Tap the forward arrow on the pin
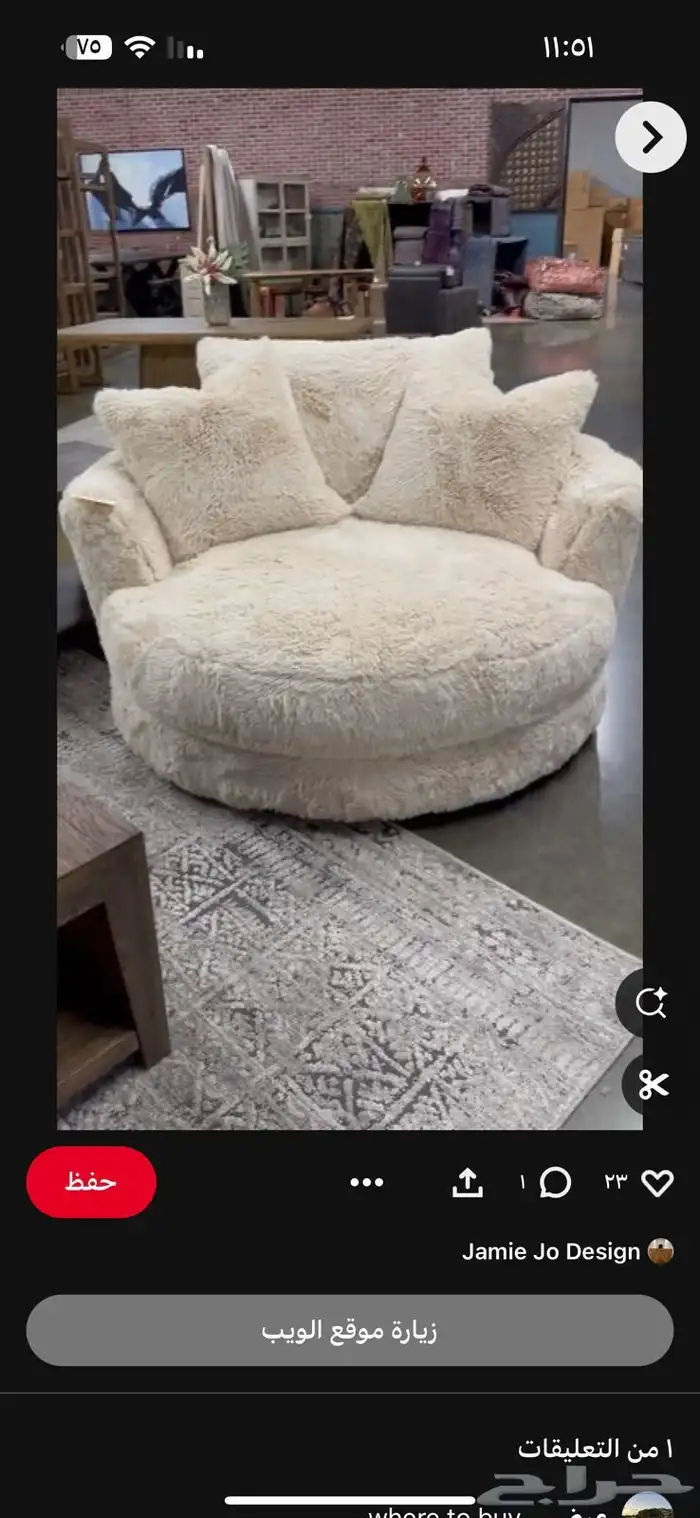Screen dimensions: 700x1518 click(651, 137)
